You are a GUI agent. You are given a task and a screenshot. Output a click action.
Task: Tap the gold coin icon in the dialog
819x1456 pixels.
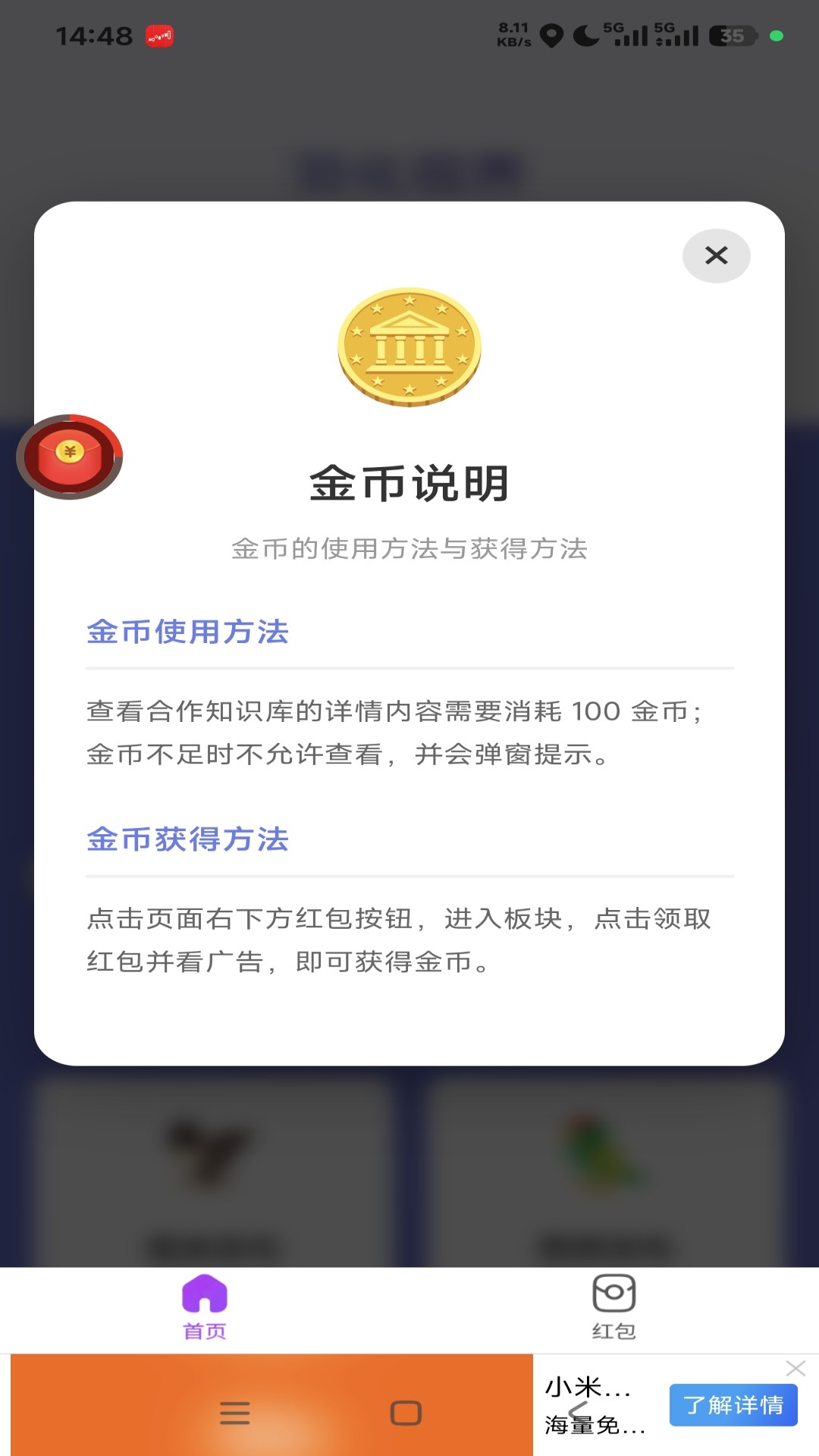click(409, 348)
